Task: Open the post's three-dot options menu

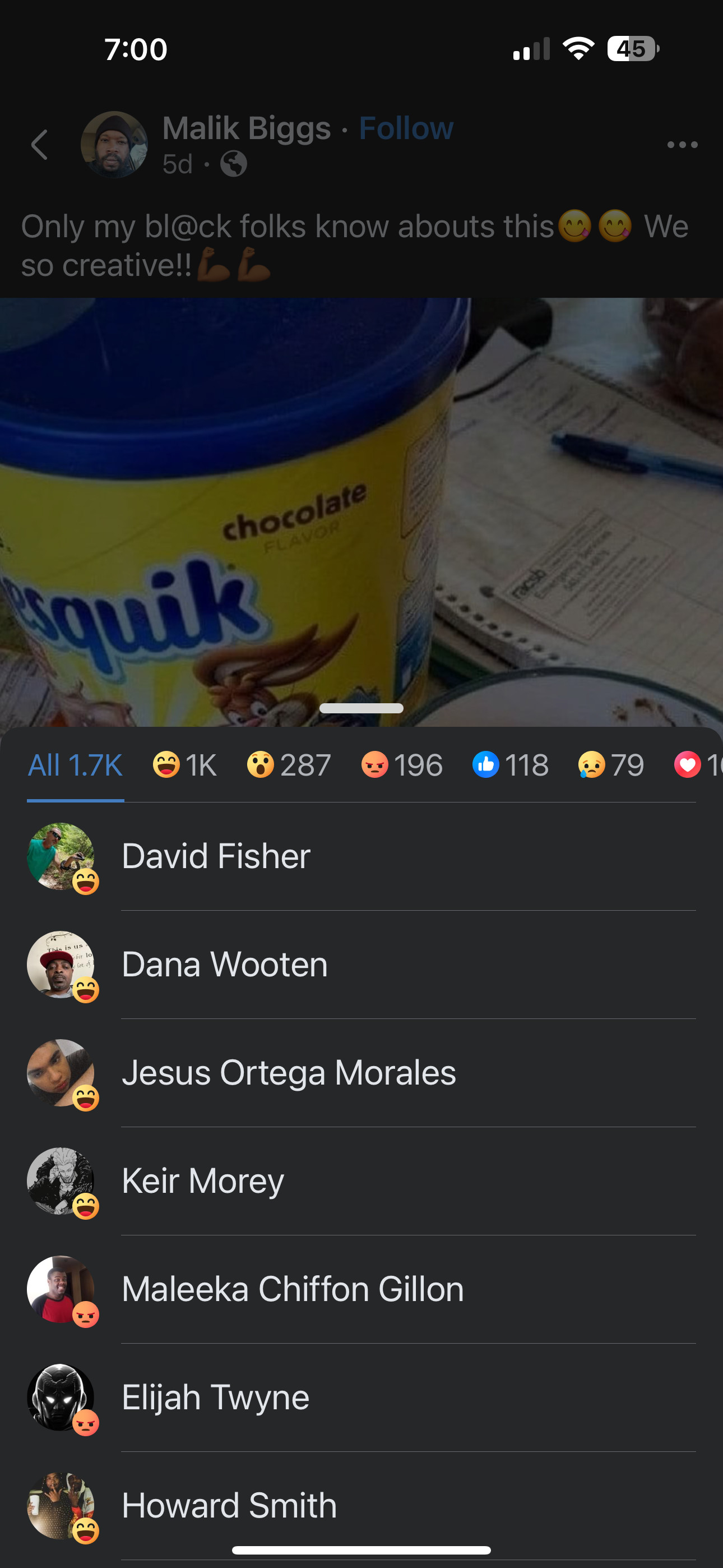Action: tap(682, 145)
